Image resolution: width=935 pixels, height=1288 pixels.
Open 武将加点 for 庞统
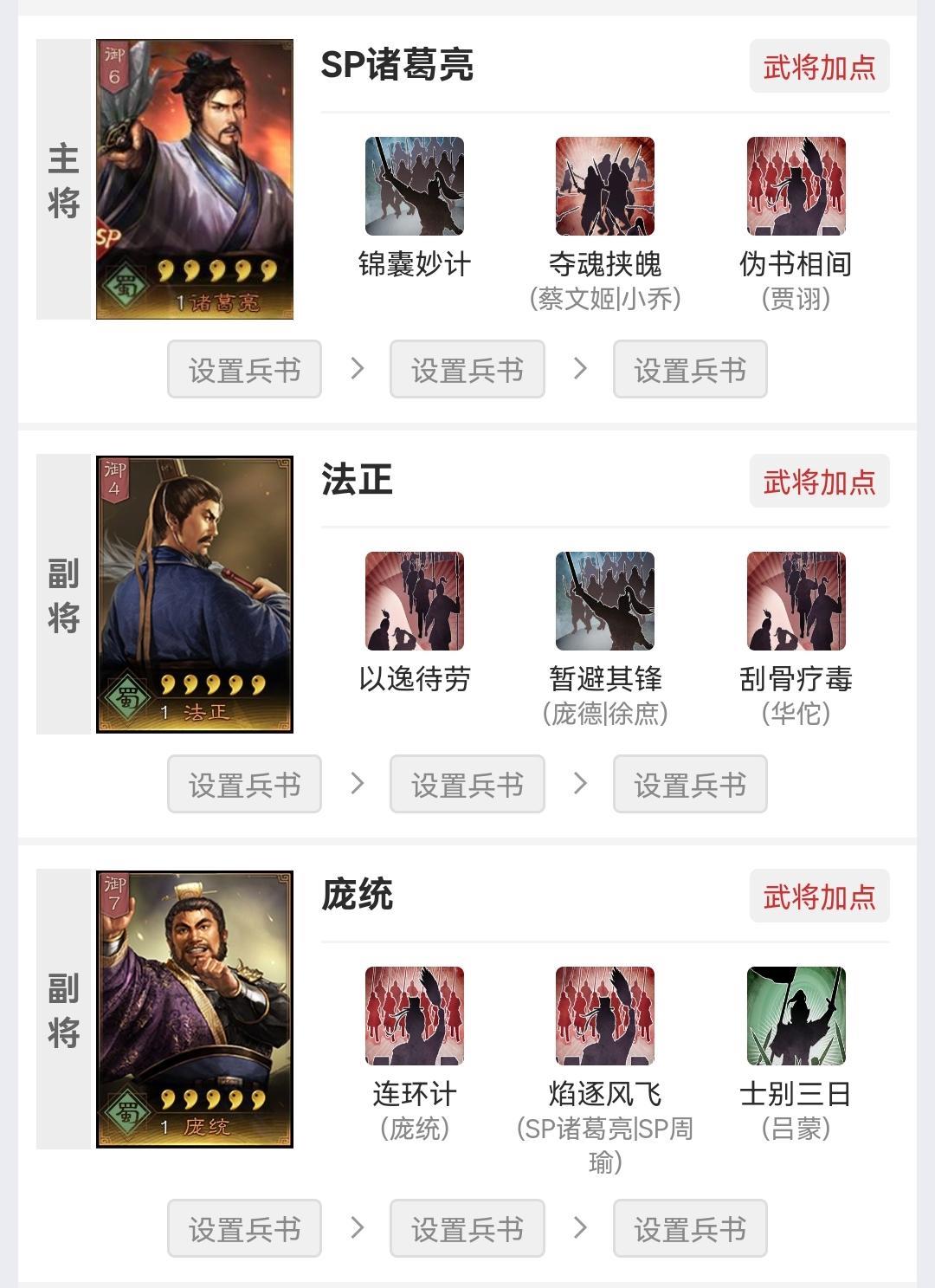click(819, 895)
